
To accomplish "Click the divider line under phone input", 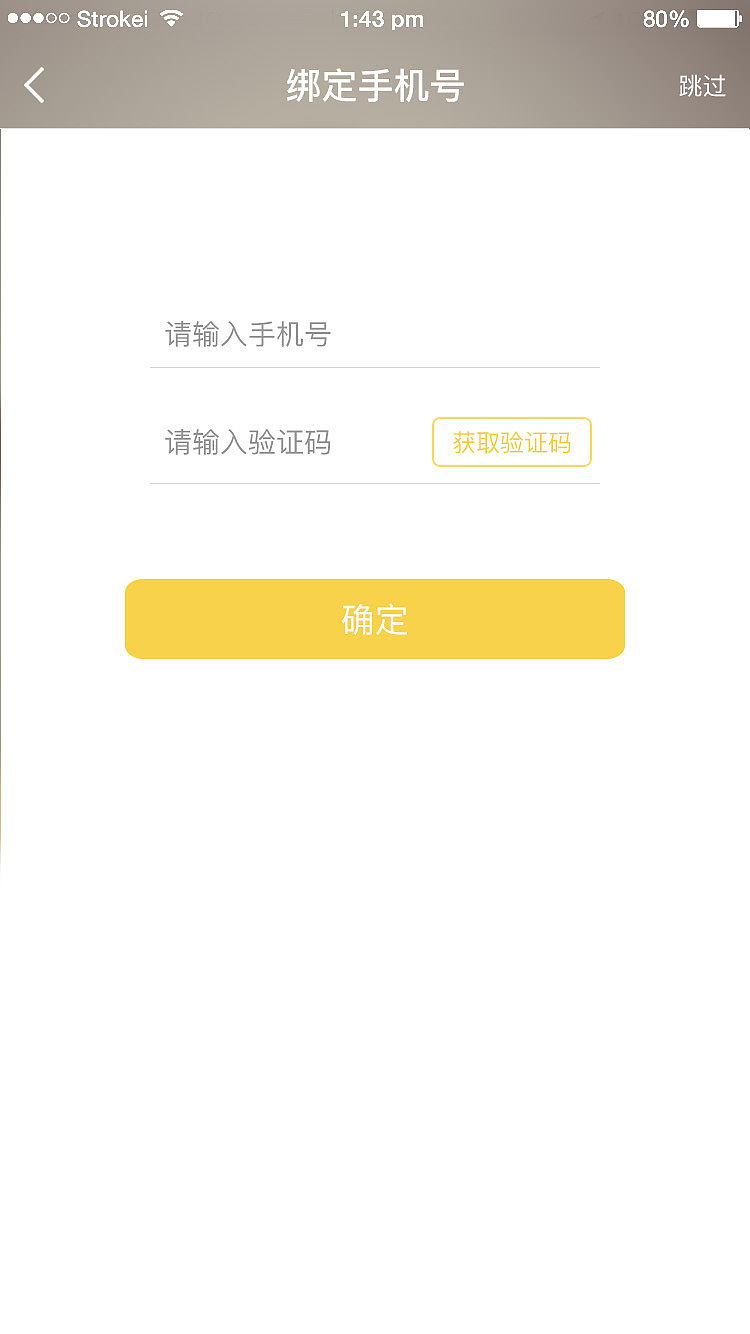I will point(375,369).
